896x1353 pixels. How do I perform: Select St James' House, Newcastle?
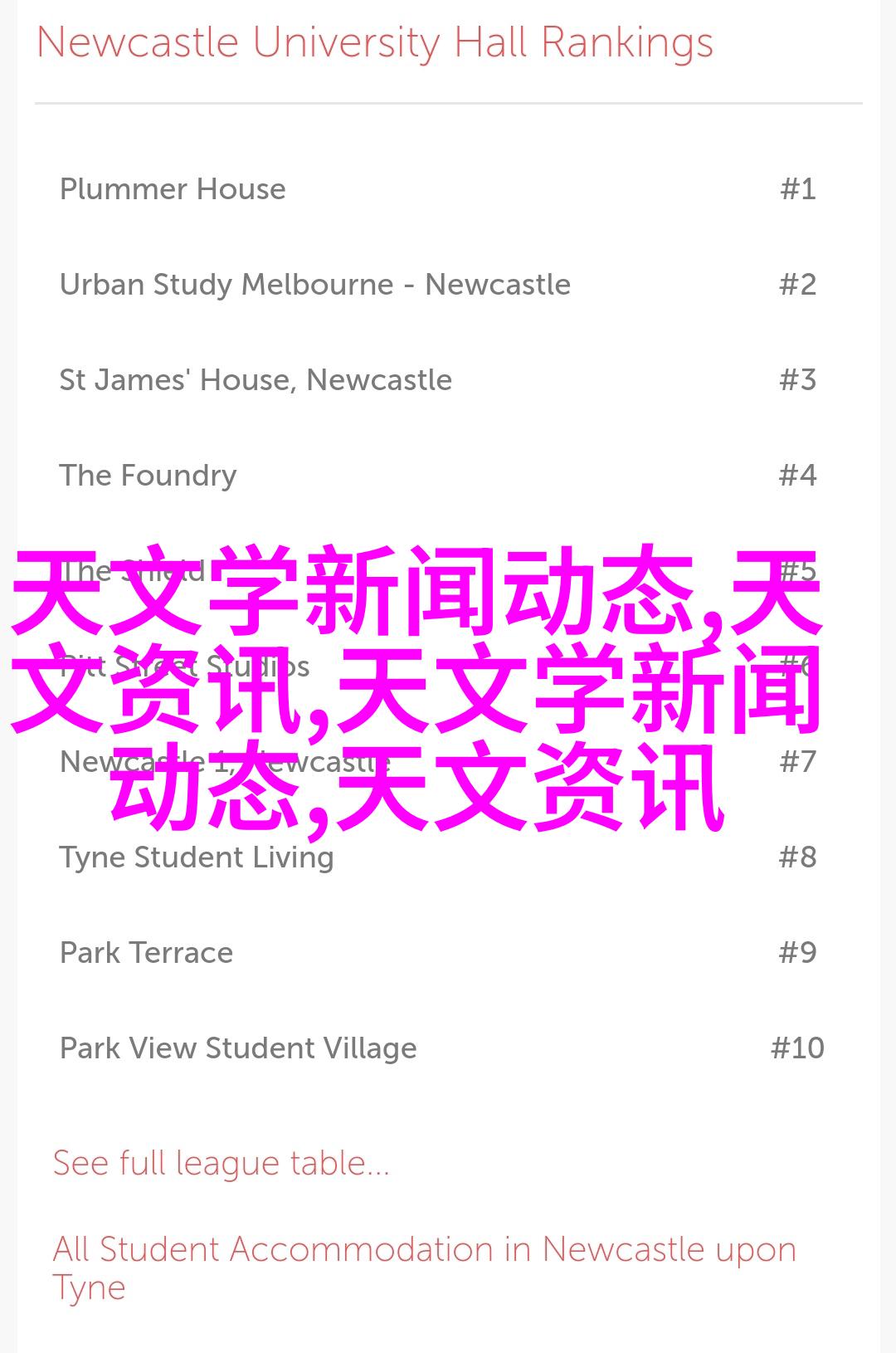(256, 380)
